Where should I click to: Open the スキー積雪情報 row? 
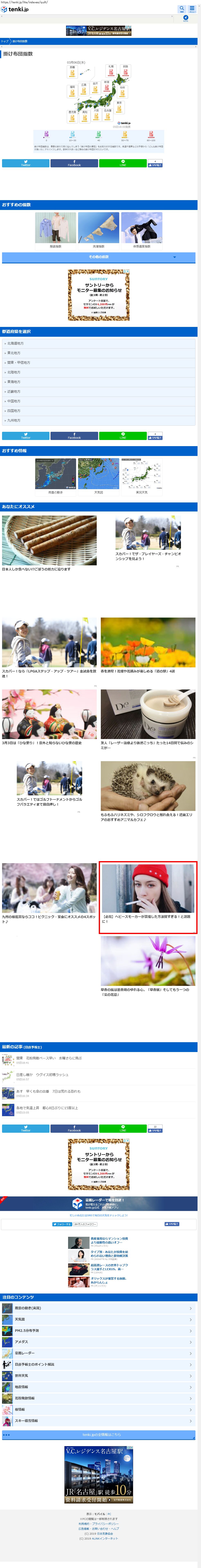tap(98, 1421)
